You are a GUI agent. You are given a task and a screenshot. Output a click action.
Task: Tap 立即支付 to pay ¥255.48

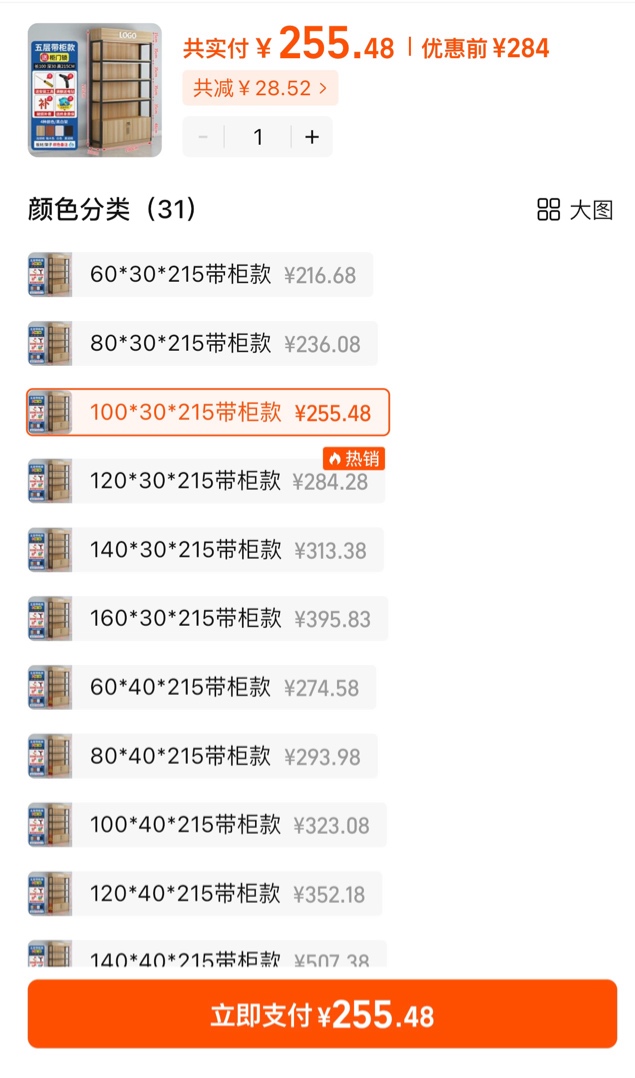[322, 1014]
